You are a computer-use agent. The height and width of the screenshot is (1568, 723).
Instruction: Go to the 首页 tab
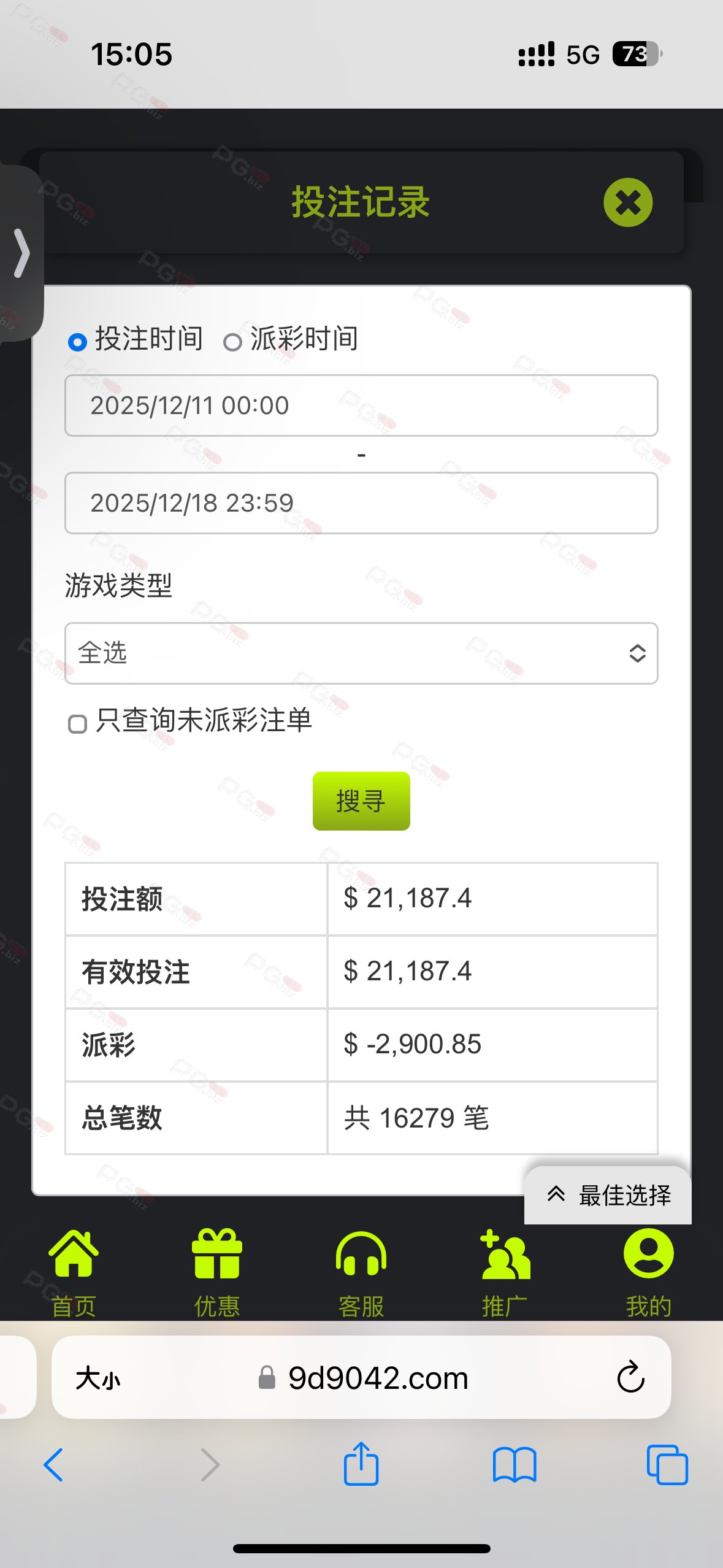pyautogui.click(x=74, y=1272)
